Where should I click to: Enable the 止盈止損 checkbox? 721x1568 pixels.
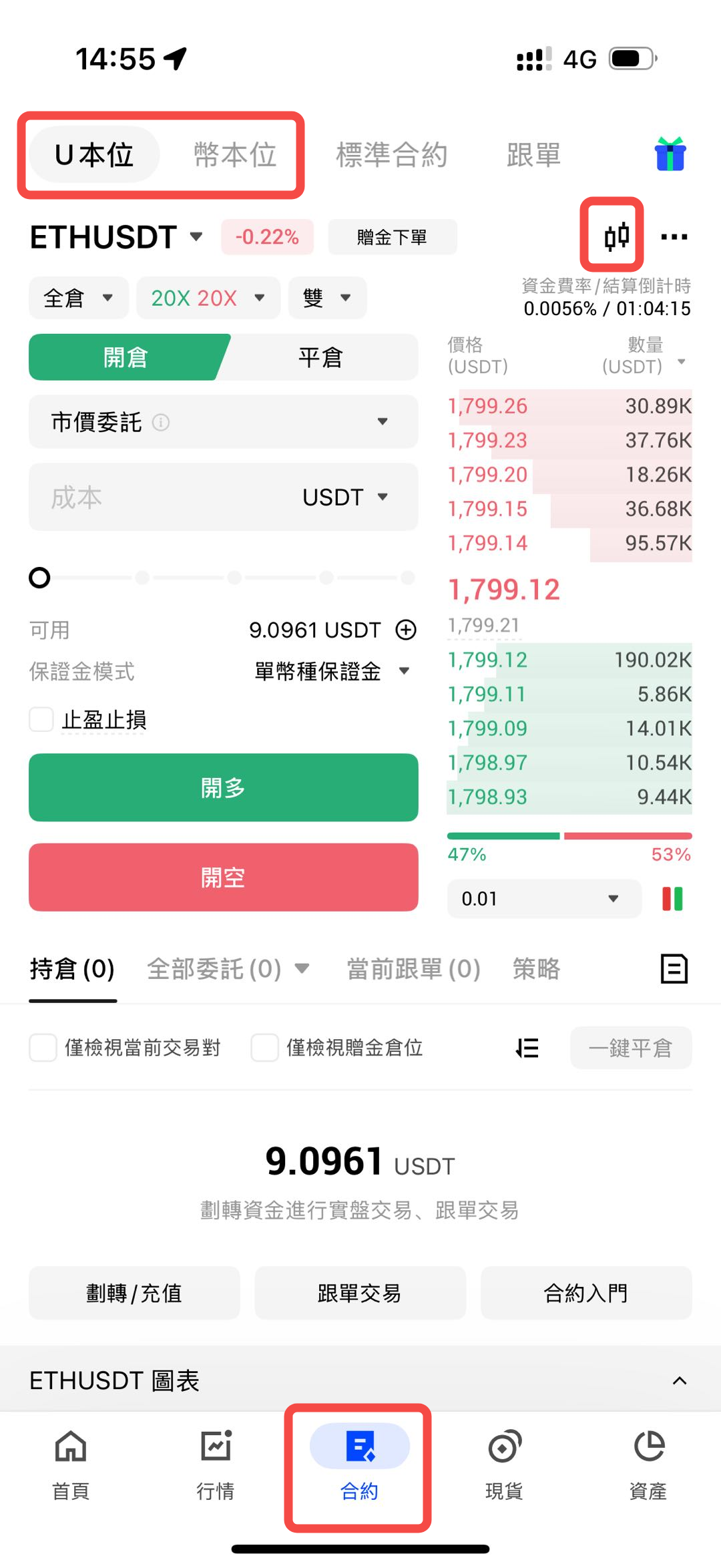coord(41,720)
